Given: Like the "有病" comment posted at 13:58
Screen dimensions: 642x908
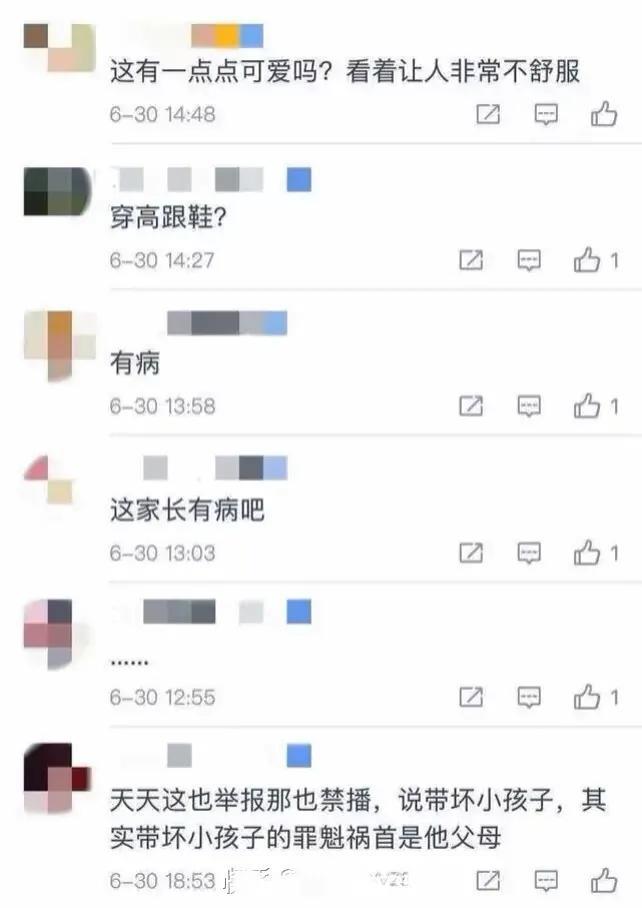Looking at the screenshot, I should 587,407.
